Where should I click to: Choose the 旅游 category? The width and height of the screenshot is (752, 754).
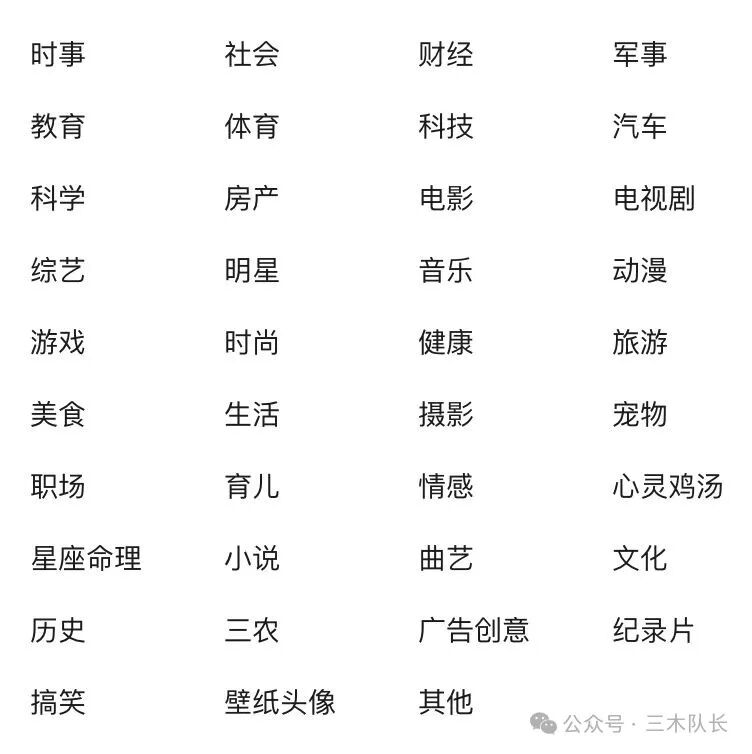coord(640,343)
